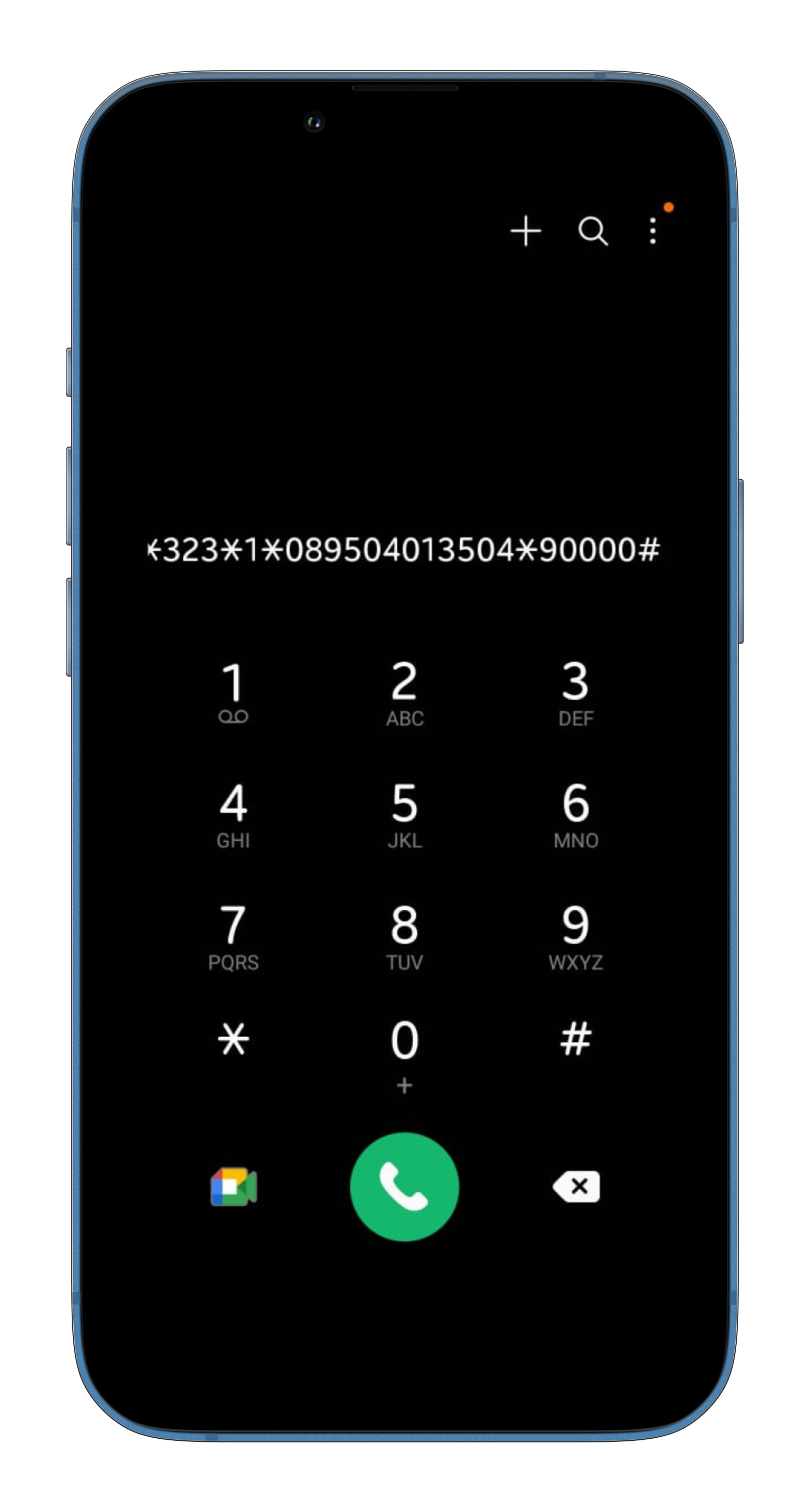Tap the plus icon to add a contact
Image resolution: width=810 pixels, height=1512 pixels.
coord(526,231)
